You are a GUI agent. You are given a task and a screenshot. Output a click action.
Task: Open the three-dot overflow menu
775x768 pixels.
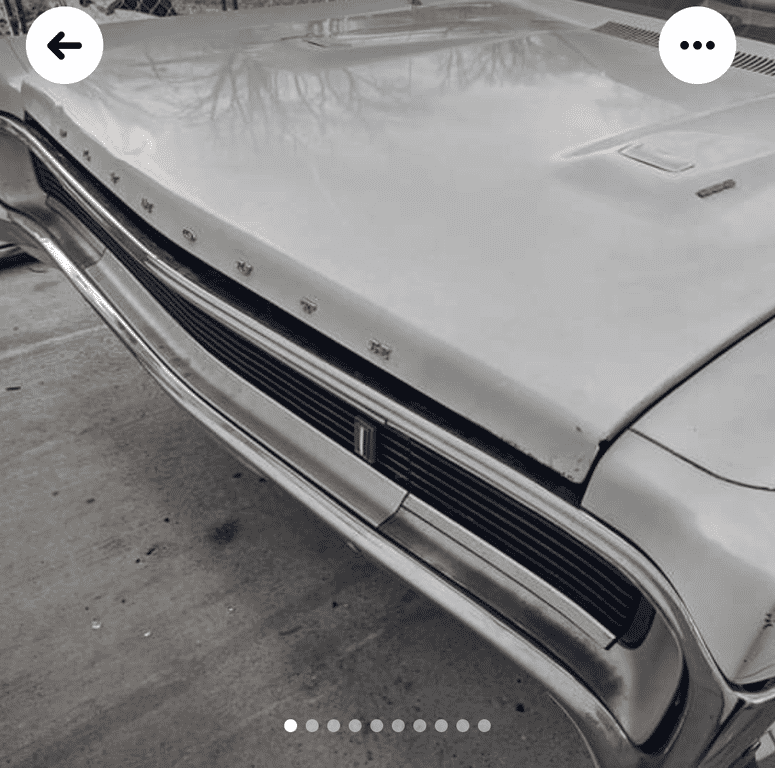coord(697,45)
